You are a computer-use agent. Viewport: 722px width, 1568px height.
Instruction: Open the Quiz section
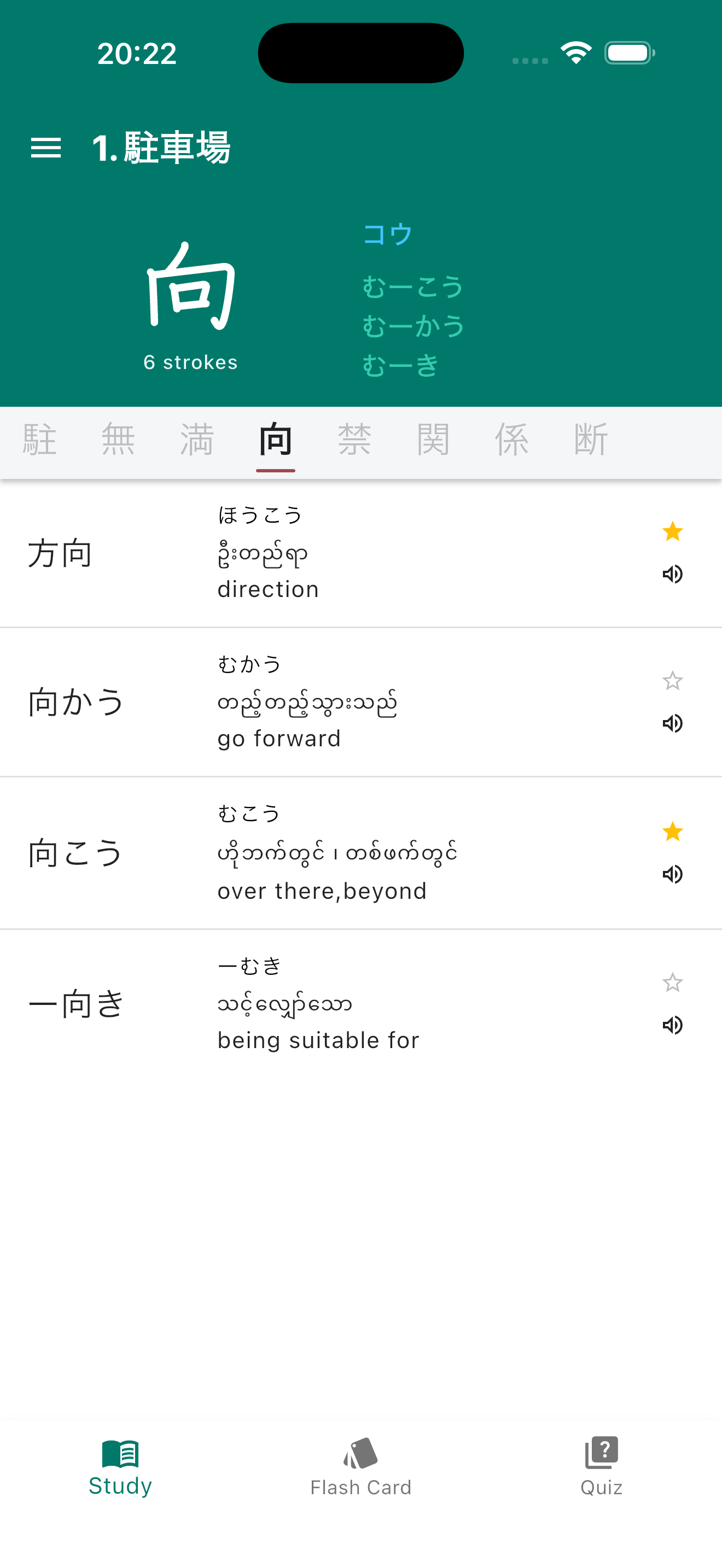point(602,1467)
